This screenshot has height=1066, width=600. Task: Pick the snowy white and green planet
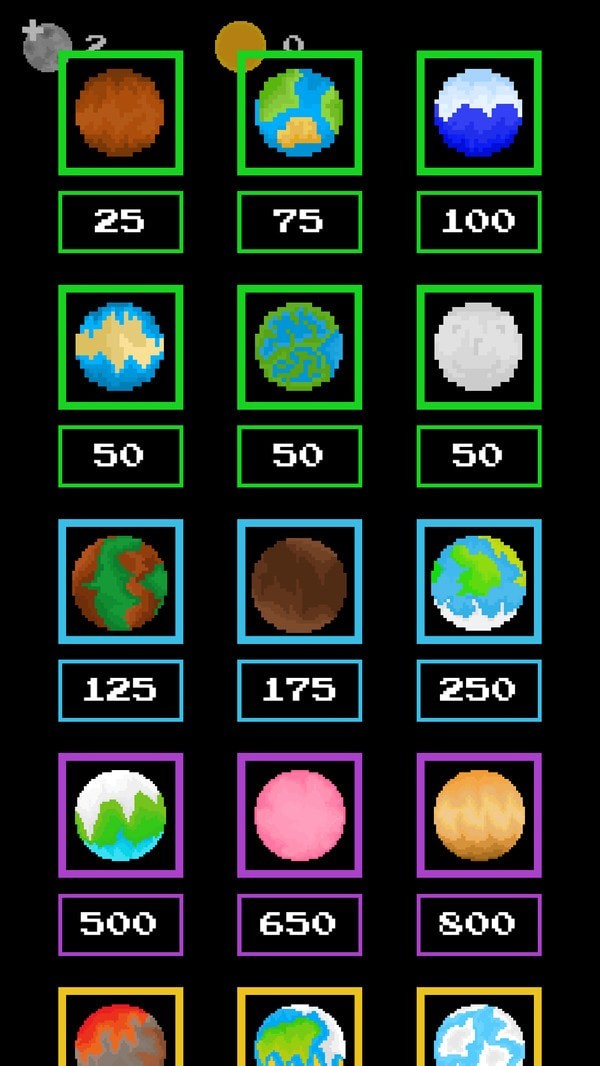pyautogui.click(x=120, y=815)
